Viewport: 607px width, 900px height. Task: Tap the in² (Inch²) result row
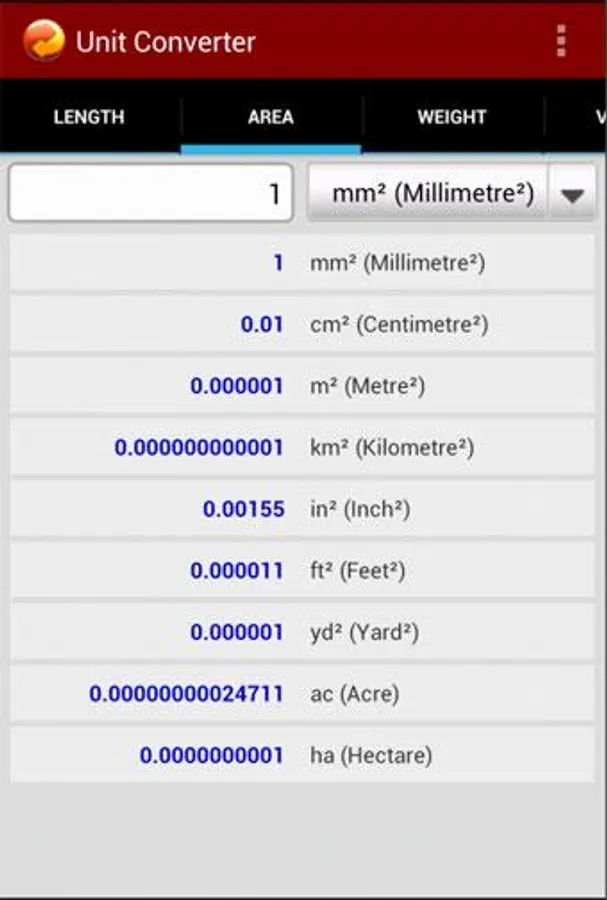pyautogui.click(x=302, y=509)
